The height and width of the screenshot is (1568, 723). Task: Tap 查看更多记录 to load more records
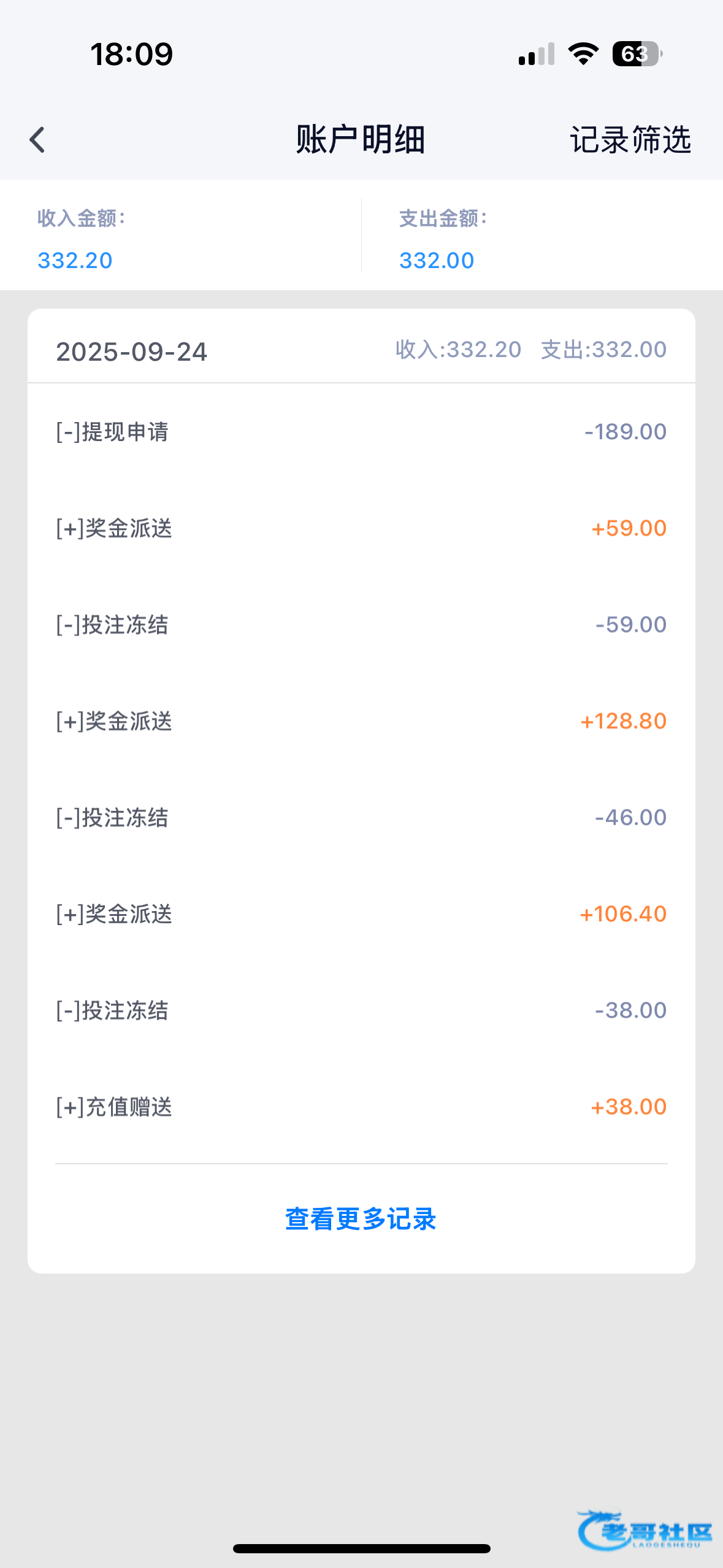pos(361,1219)
